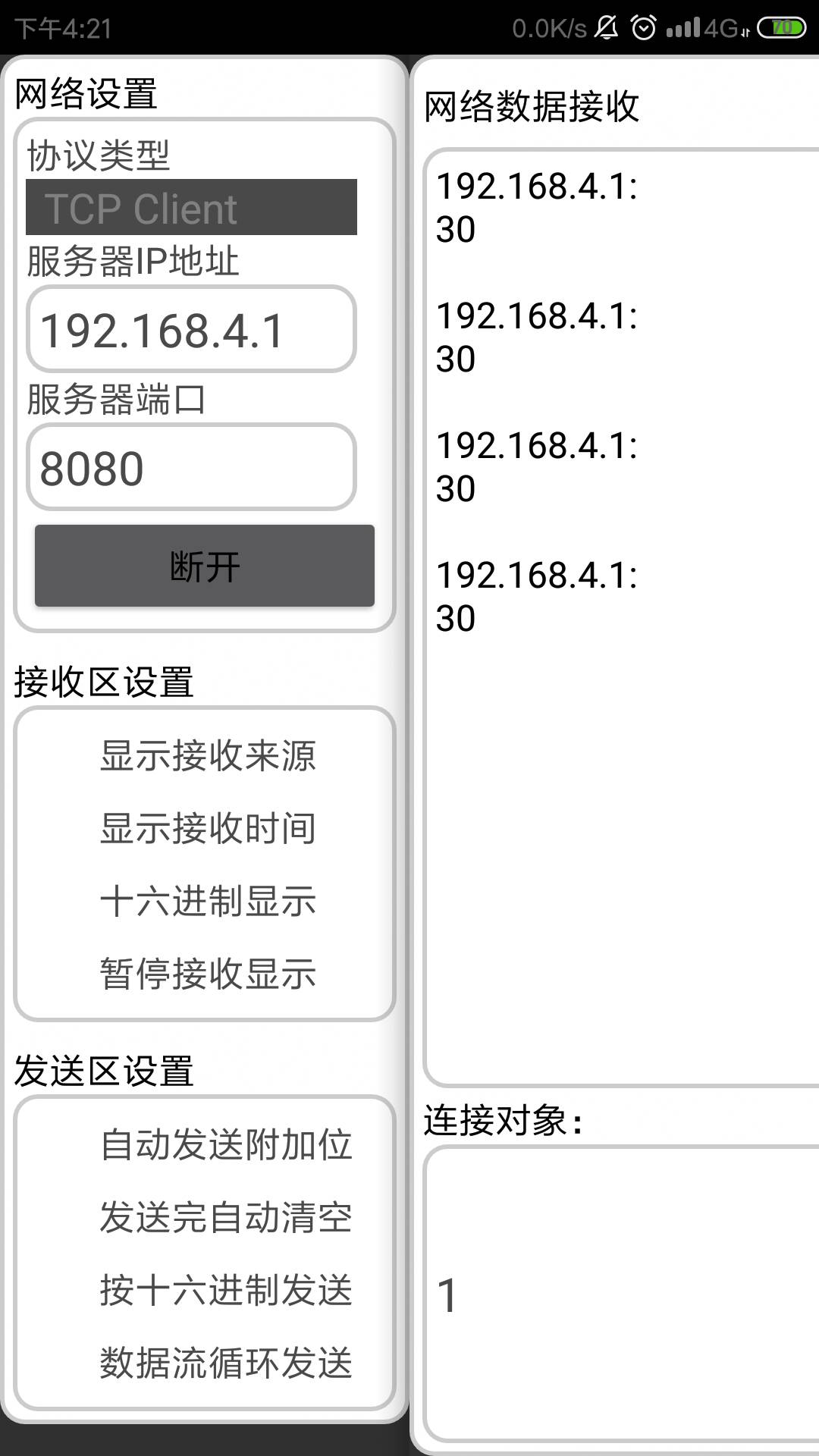This screenshot has width=819, height=1456.
Task: Enable 按十六进制发送 option
Action: pos(224,1290)
